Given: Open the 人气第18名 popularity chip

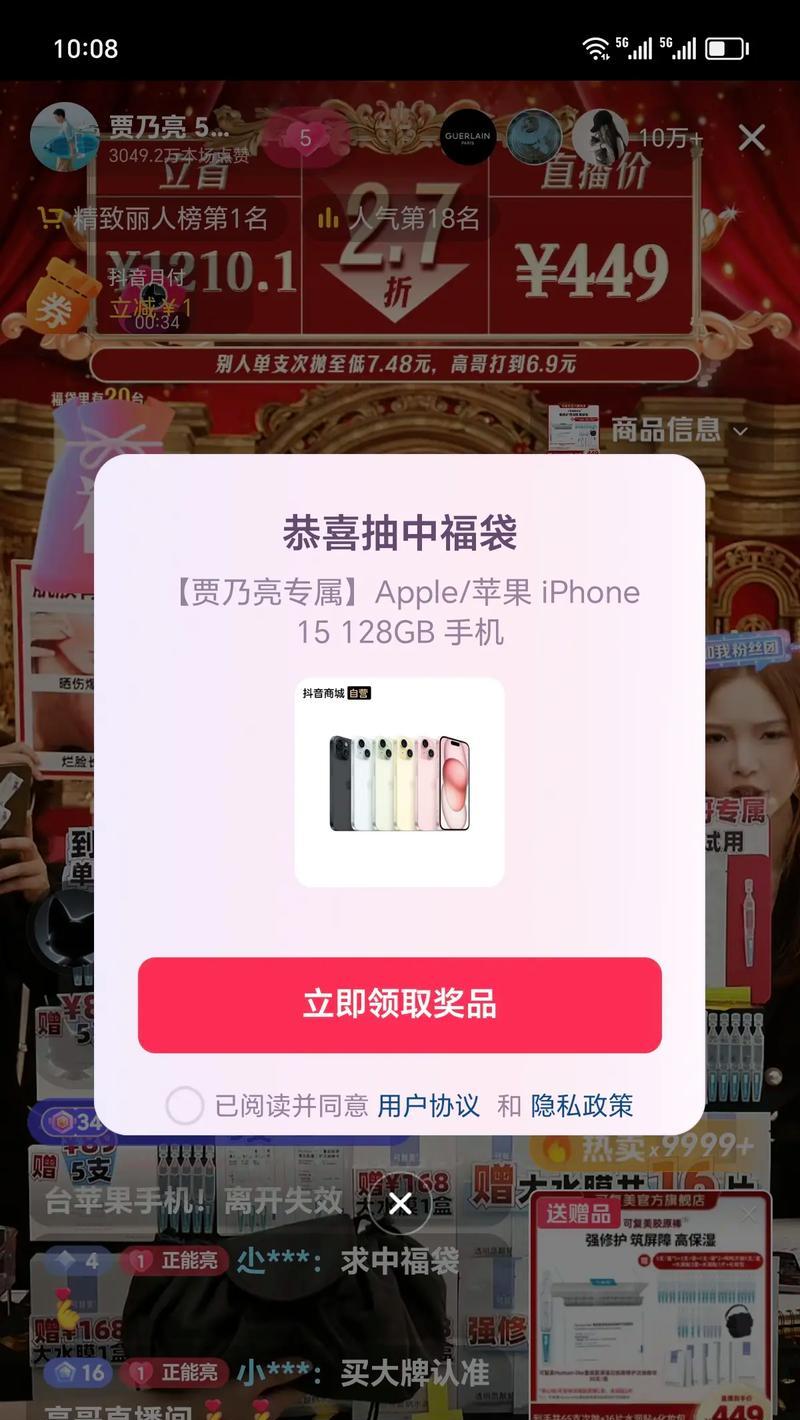Looking at the screenshot, I should (400, 218).
